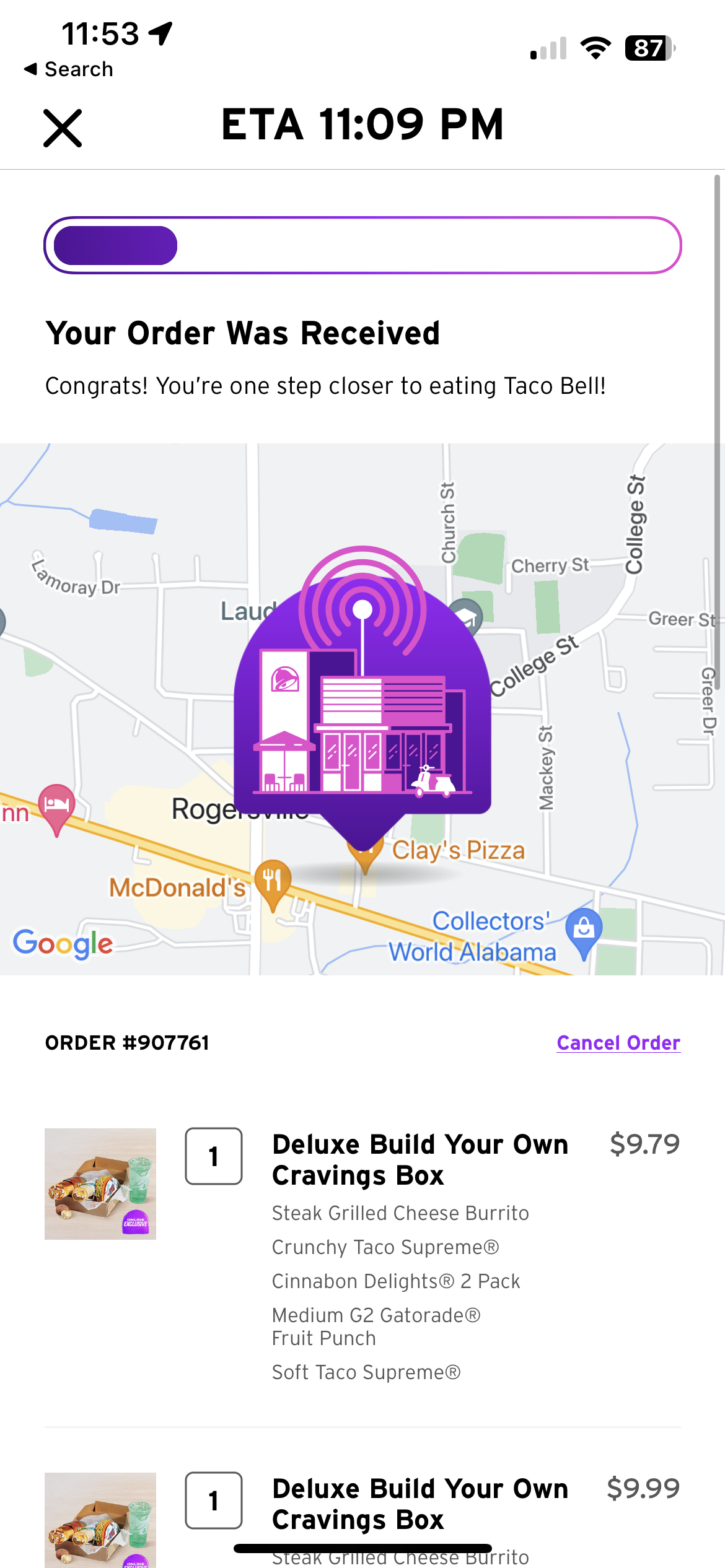Open the Google logo on the map
This screenshot has height=1568, width=725.
63,943
